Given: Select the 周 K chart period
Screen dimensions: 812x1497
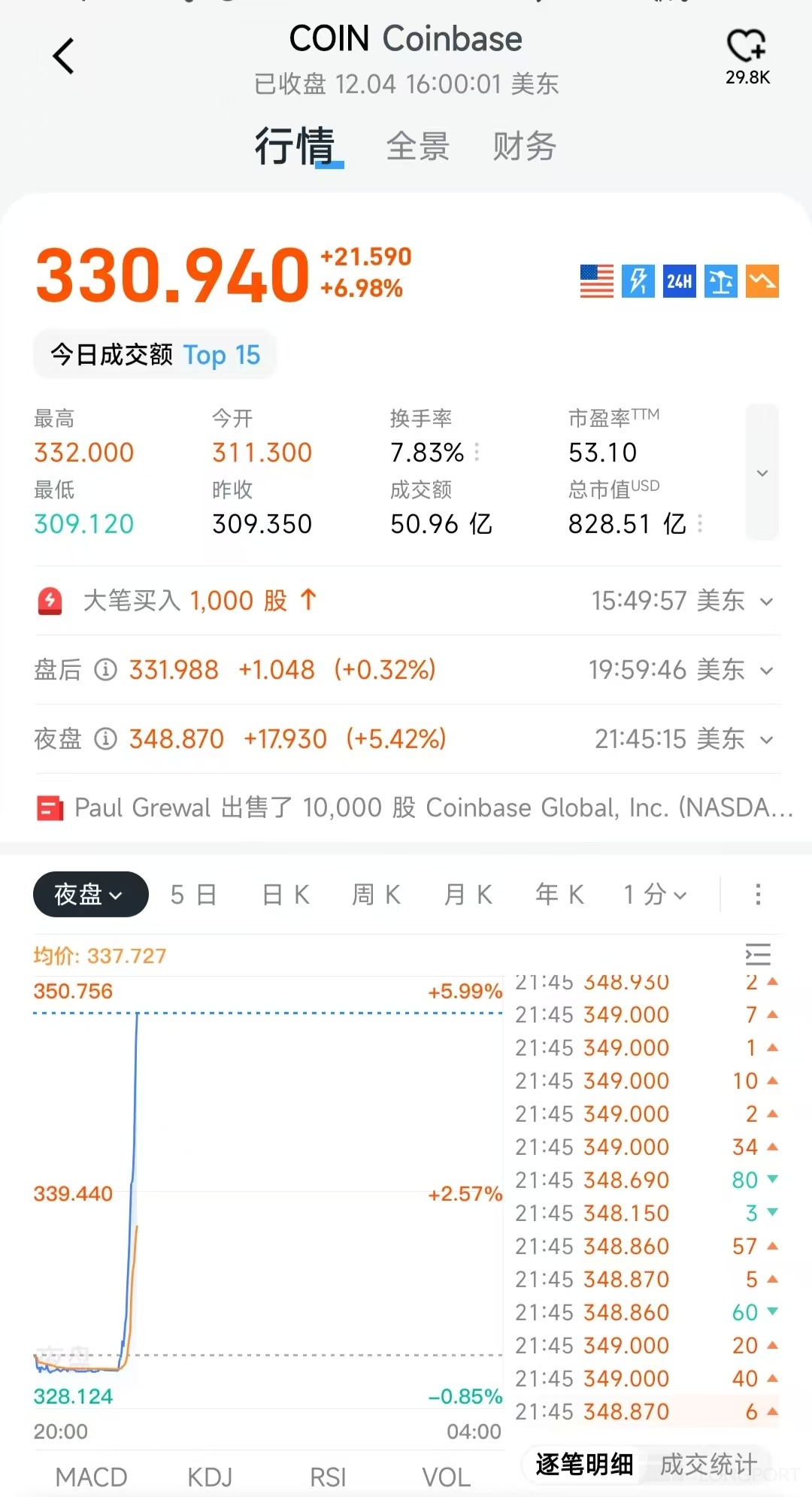Looking at the screenshot, I should click(x=377, y=894).
